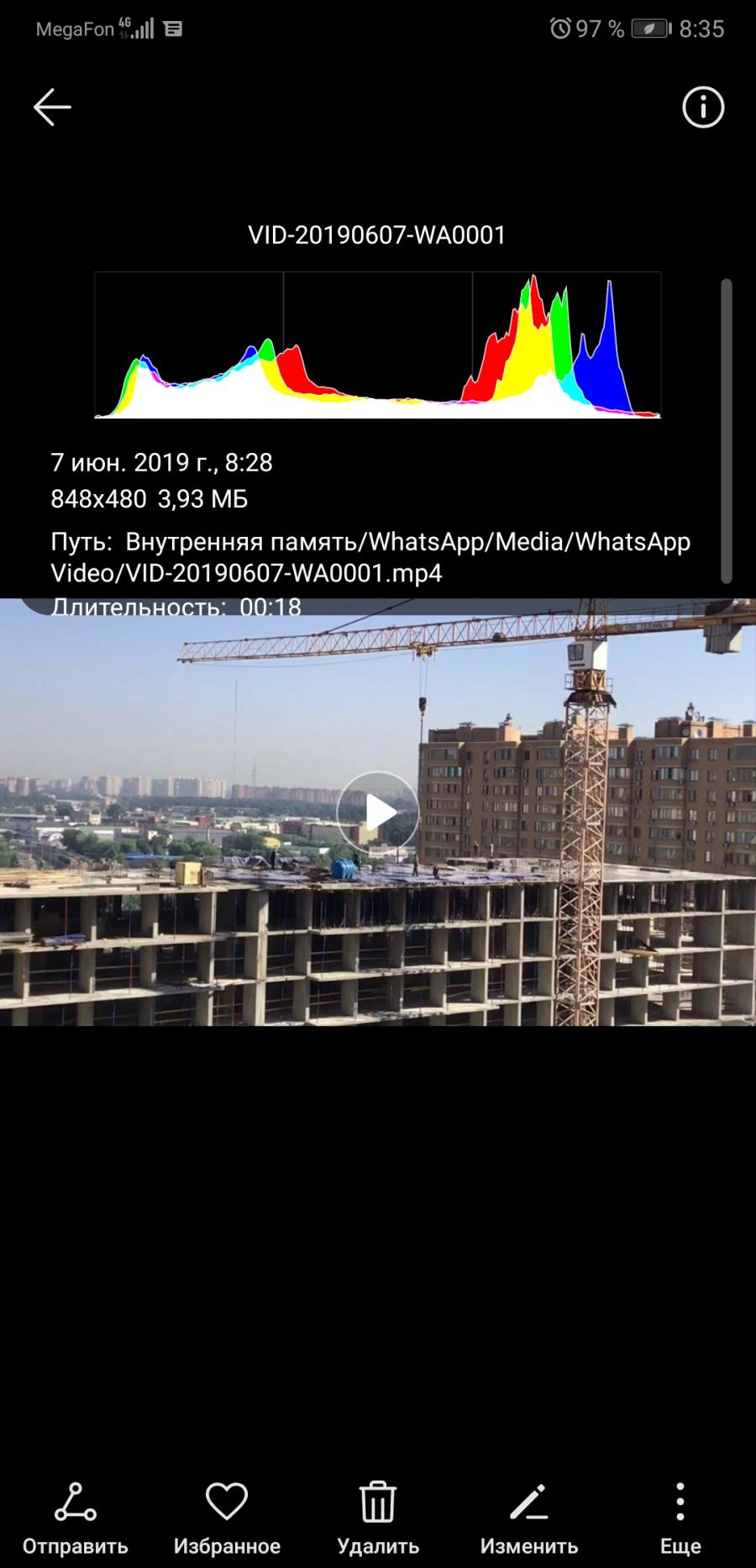Play the video

pyautogui.click(x=378, y=813)
